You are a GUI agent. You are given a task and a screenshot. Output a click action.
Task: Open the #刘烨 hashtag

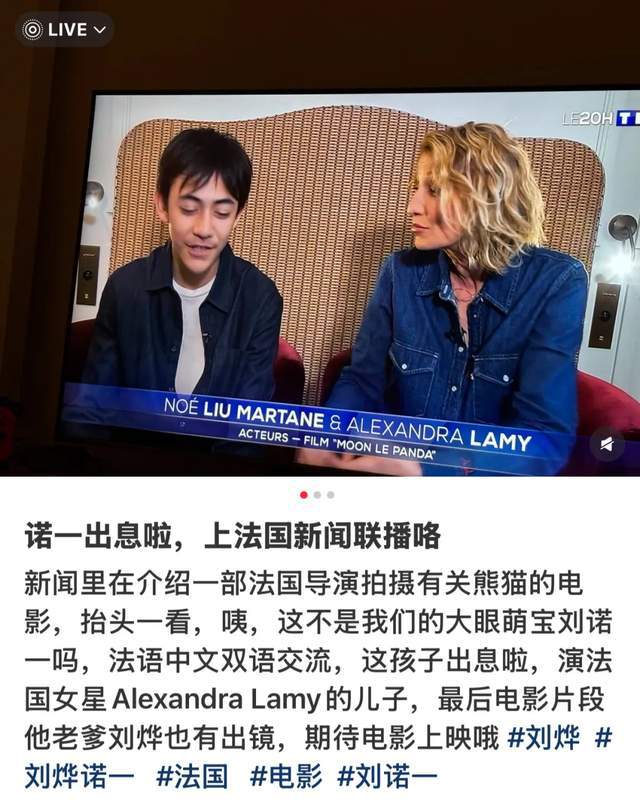[543, 739]
